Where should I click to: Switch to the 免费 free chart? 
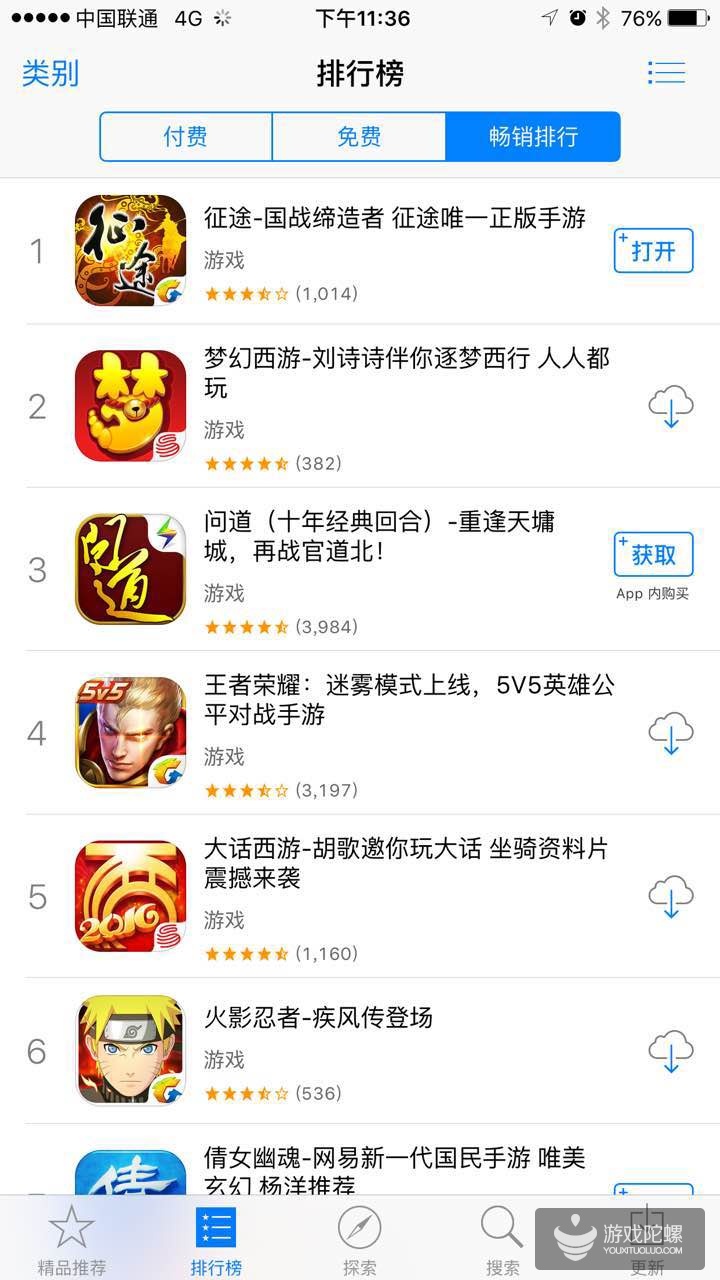pyautogui.click(x=359, y=137)
